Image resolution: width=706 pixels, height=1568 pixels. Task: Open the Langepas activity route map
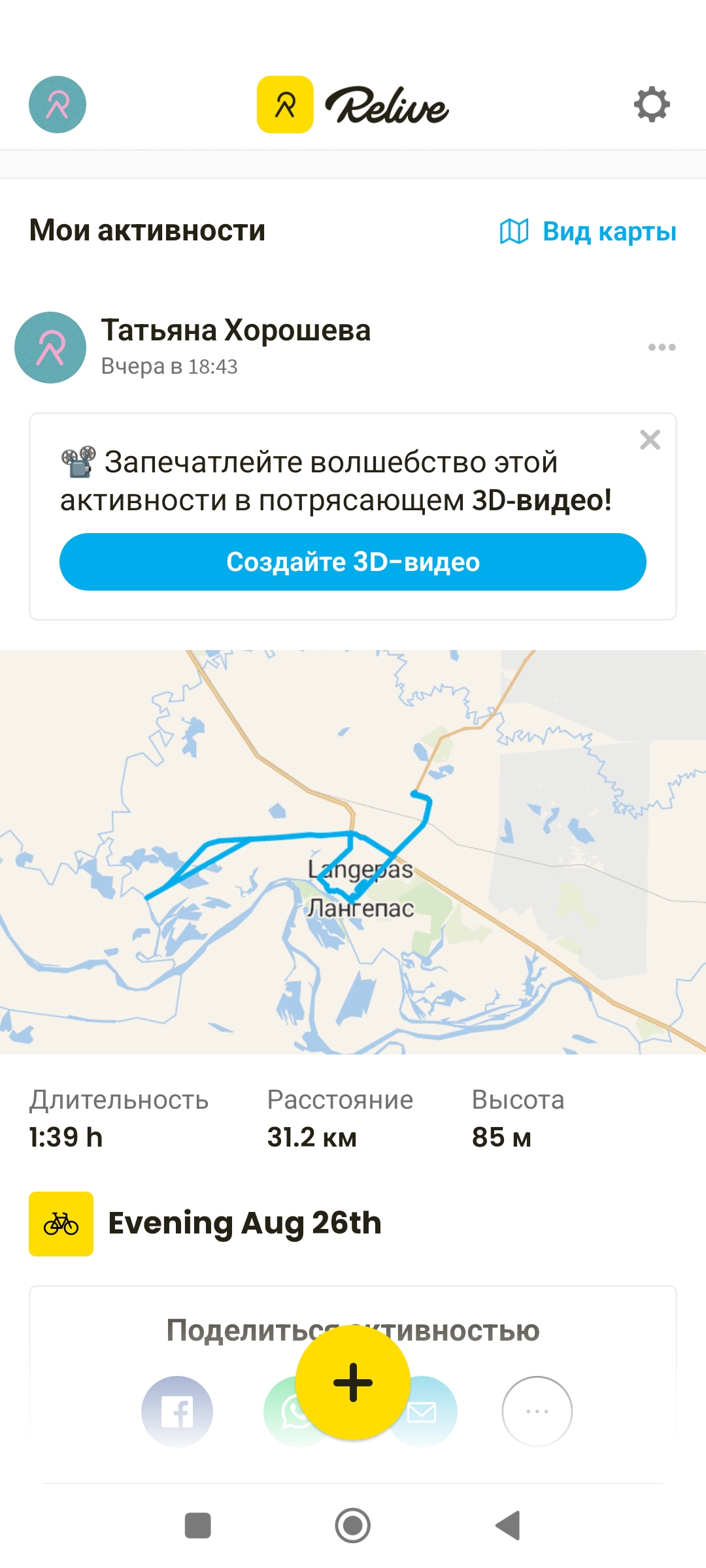353,852
